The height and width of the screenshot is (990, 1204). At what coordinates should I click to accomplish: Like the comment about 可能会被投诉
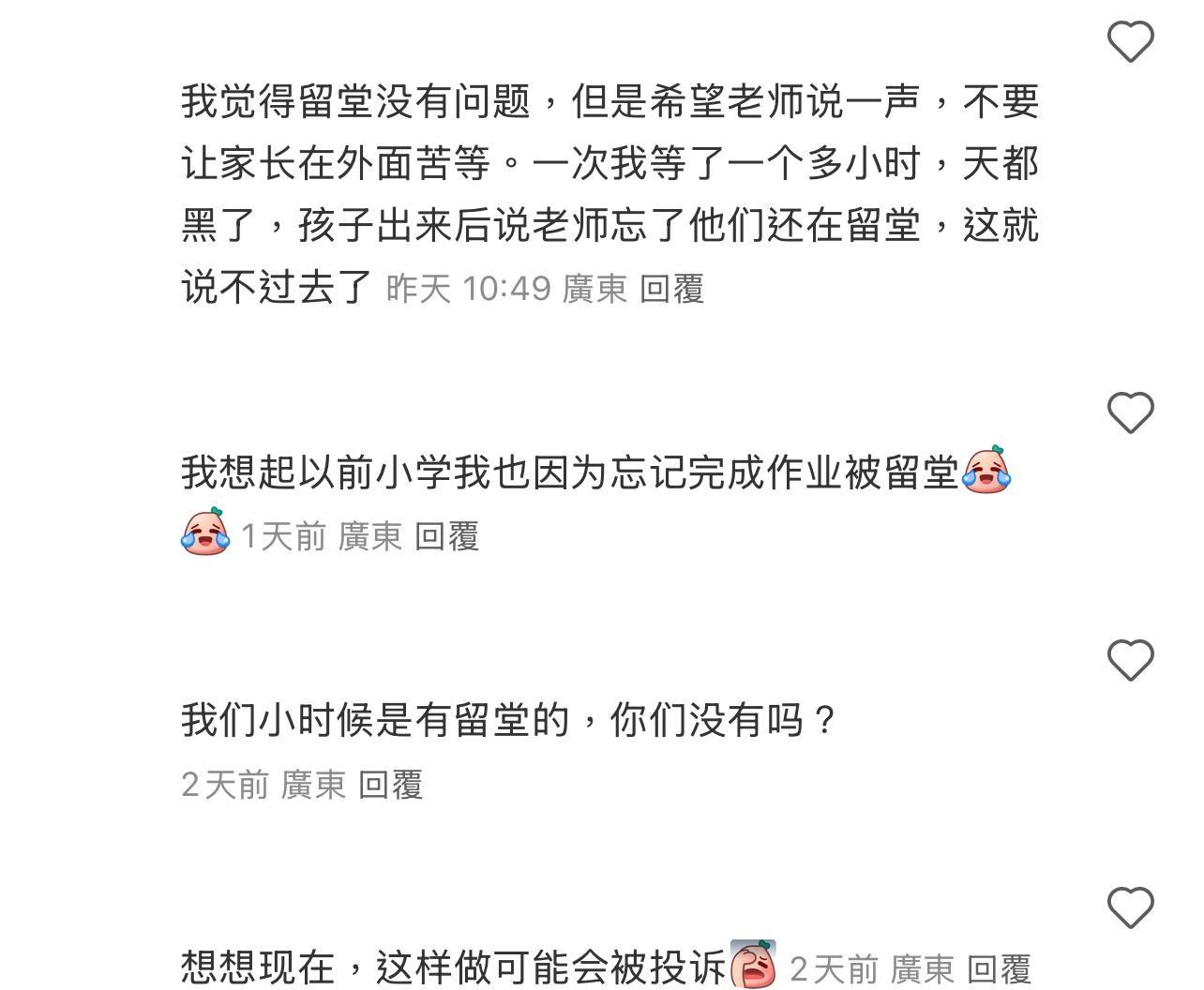click(x=1130, y=907)
